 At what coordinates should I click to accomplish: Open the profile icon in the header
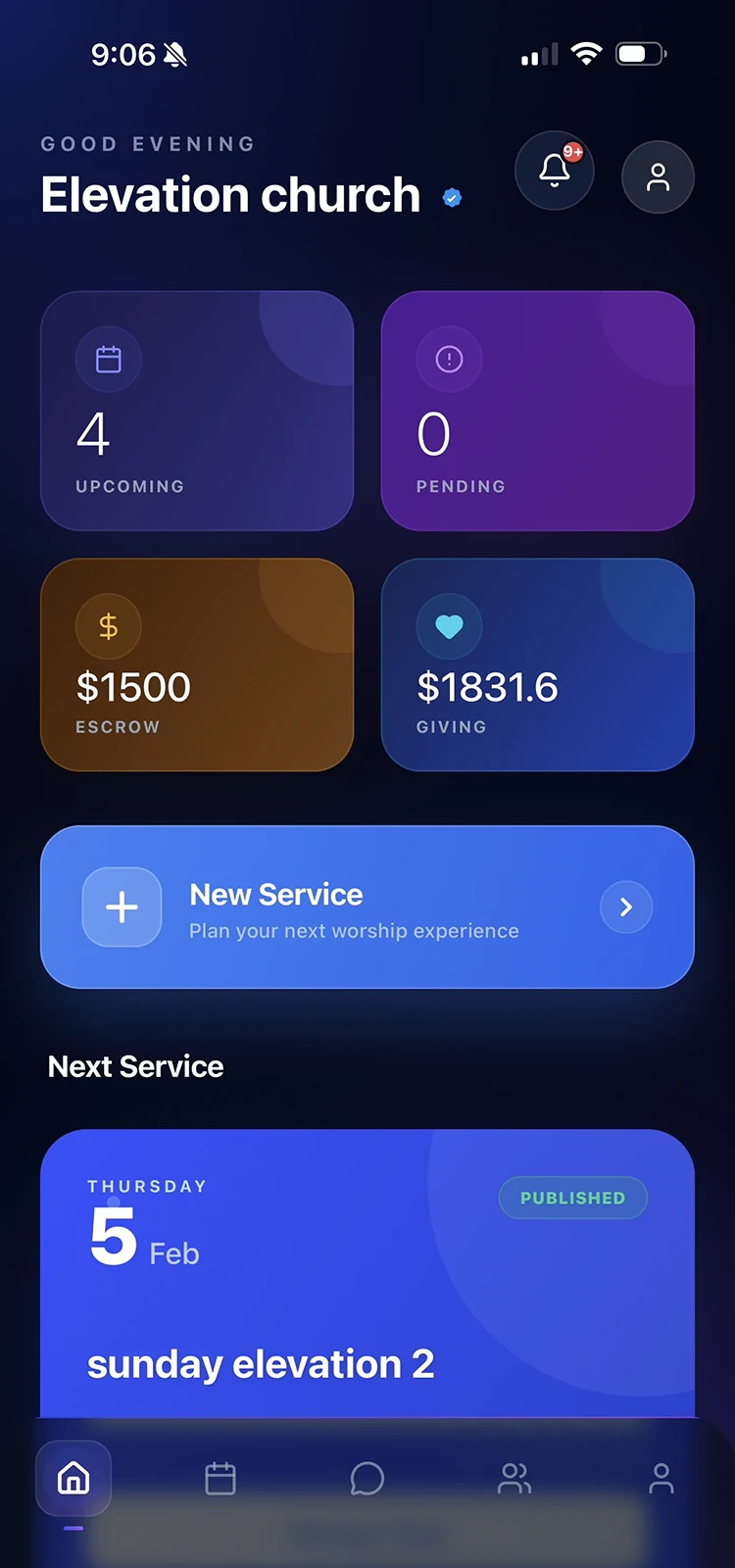[x=658, y=177]
